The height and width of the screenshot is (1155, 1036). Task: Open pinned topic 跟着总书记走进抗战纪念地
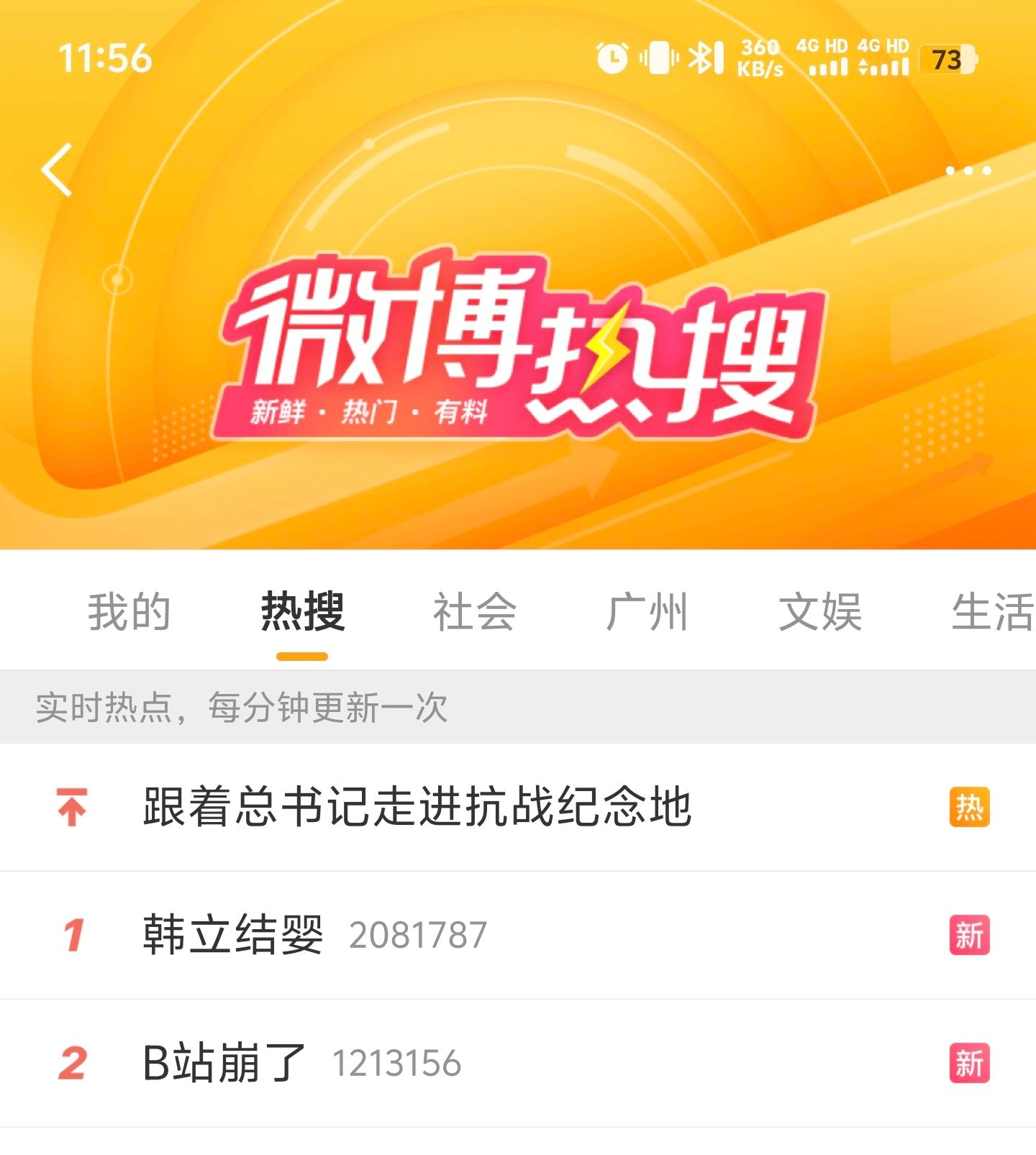coord(417,807)
